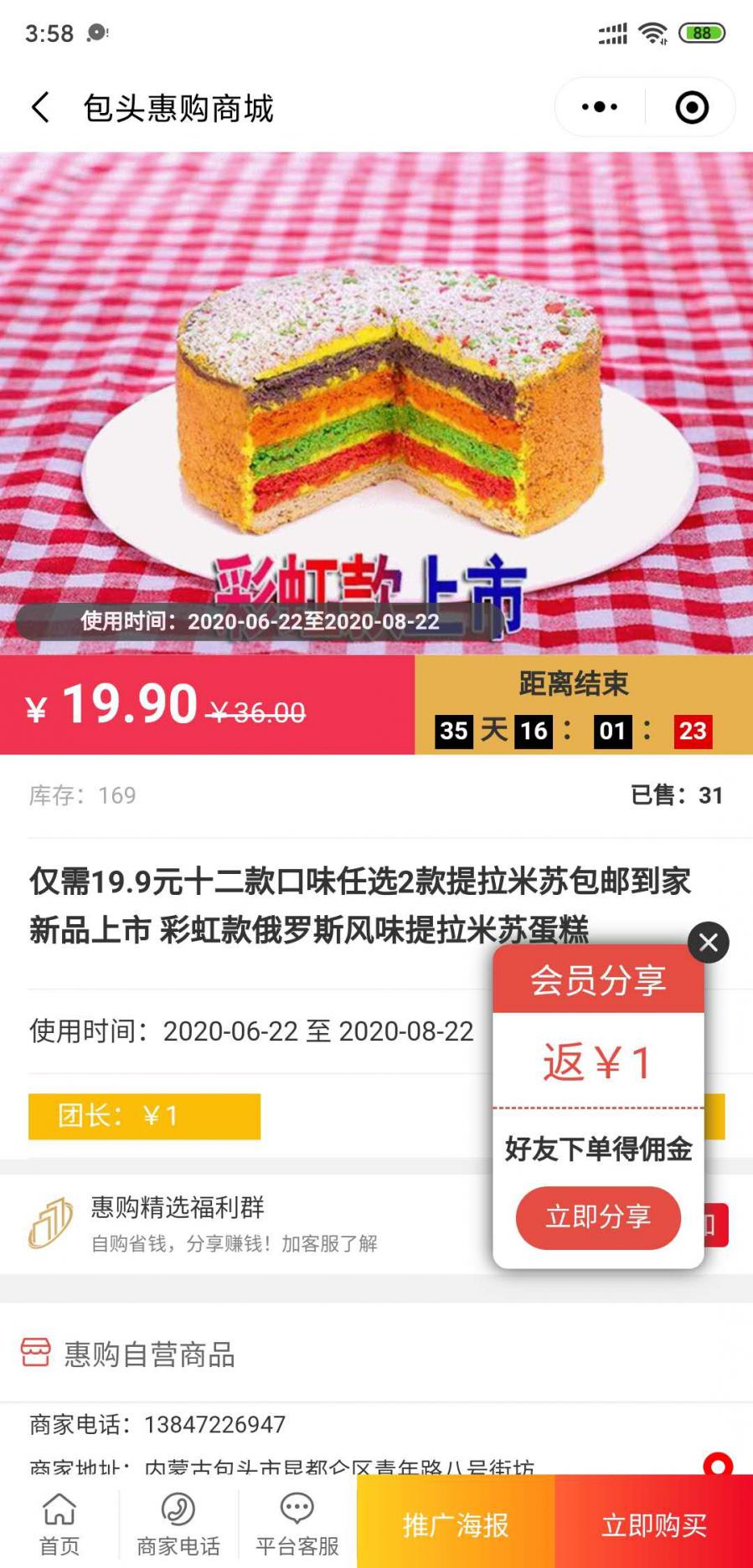
Task: Generate a 推广海报 poster
Action: tap(456, 1524)
